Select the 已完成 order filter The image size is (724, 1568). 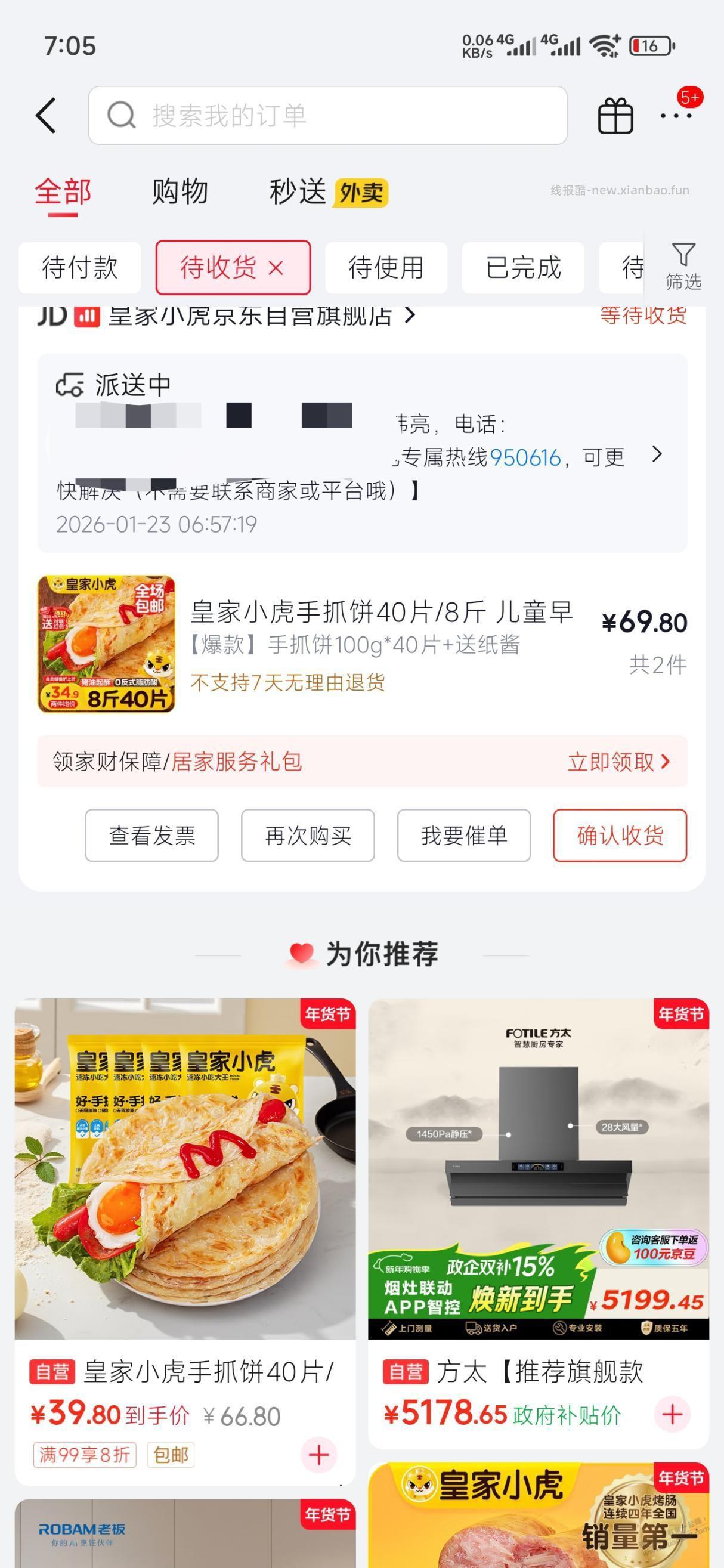click(x=522, y=267)
